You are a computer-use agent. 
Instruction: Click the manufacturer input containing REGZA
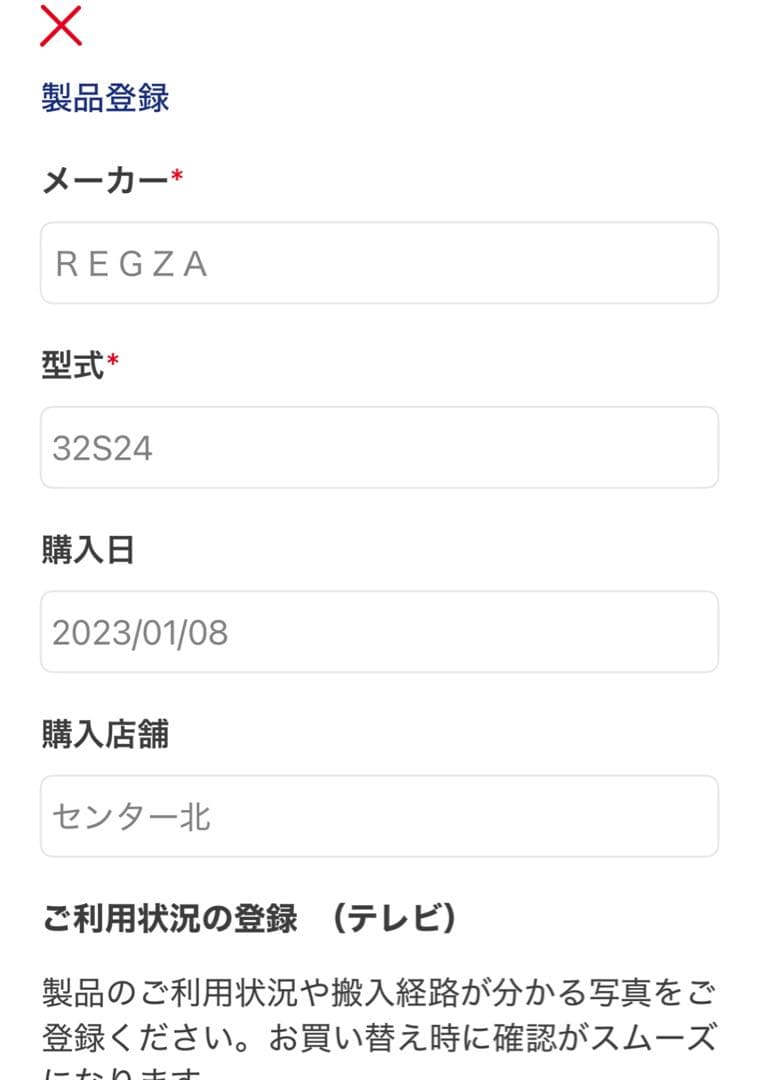(378, 263)
